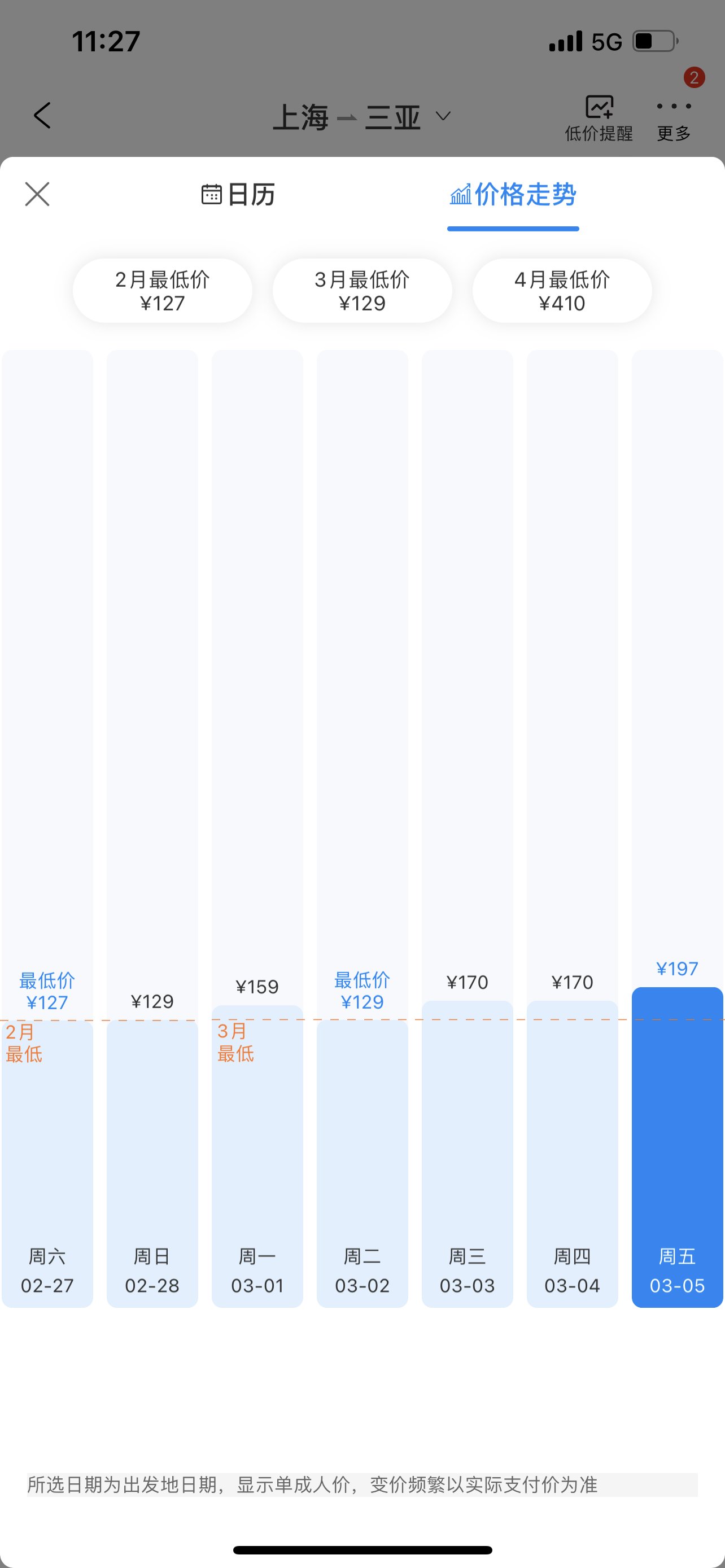
Task: Tap the 2月最低价 ¥127 chip
Action: click(163, 291)
